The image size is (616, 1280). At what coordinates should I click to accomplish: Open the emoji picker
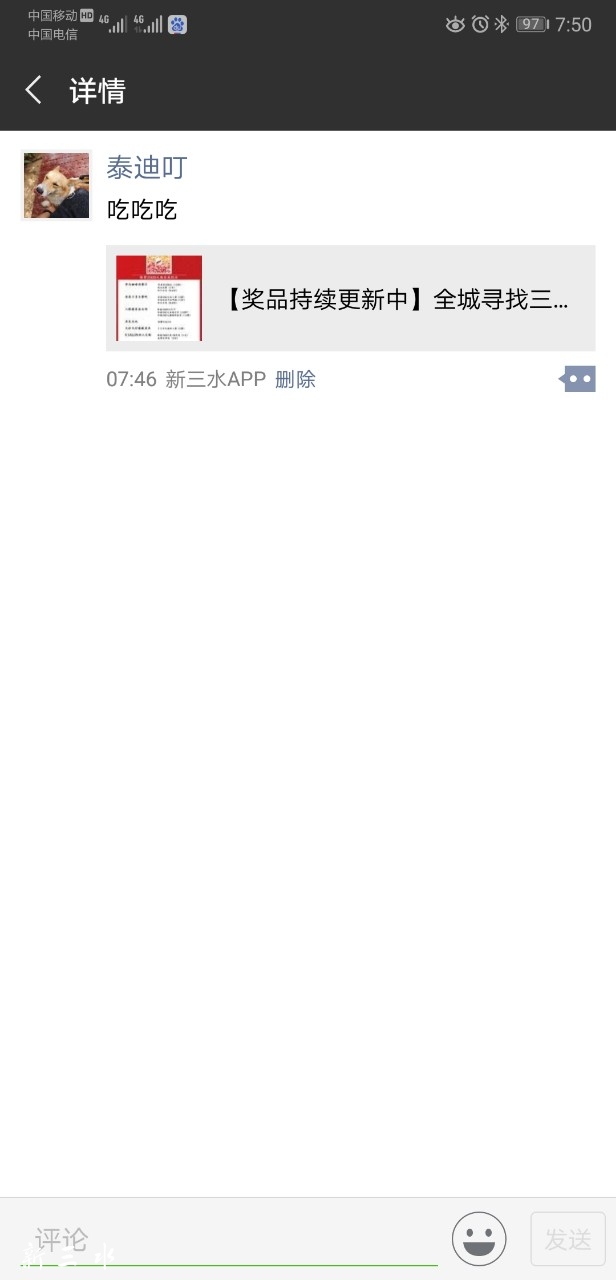coord(478,1239)
